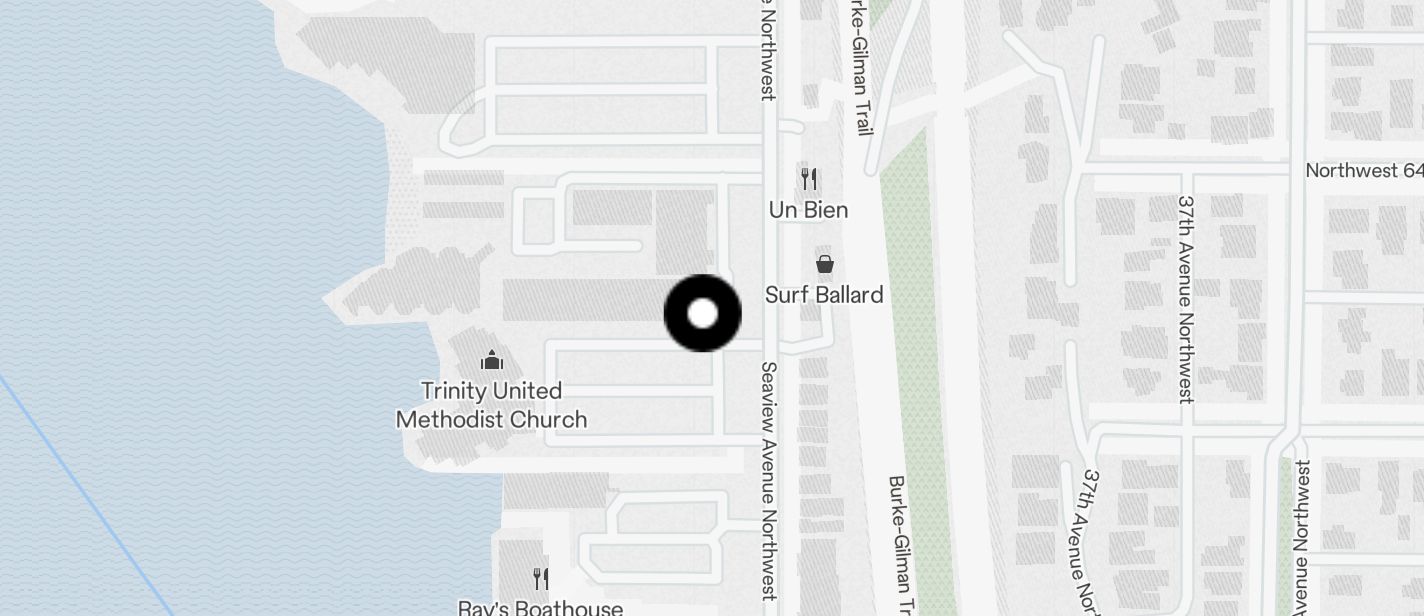Tap Ray's Boathouse restaurant marker

tap(541, 578)
